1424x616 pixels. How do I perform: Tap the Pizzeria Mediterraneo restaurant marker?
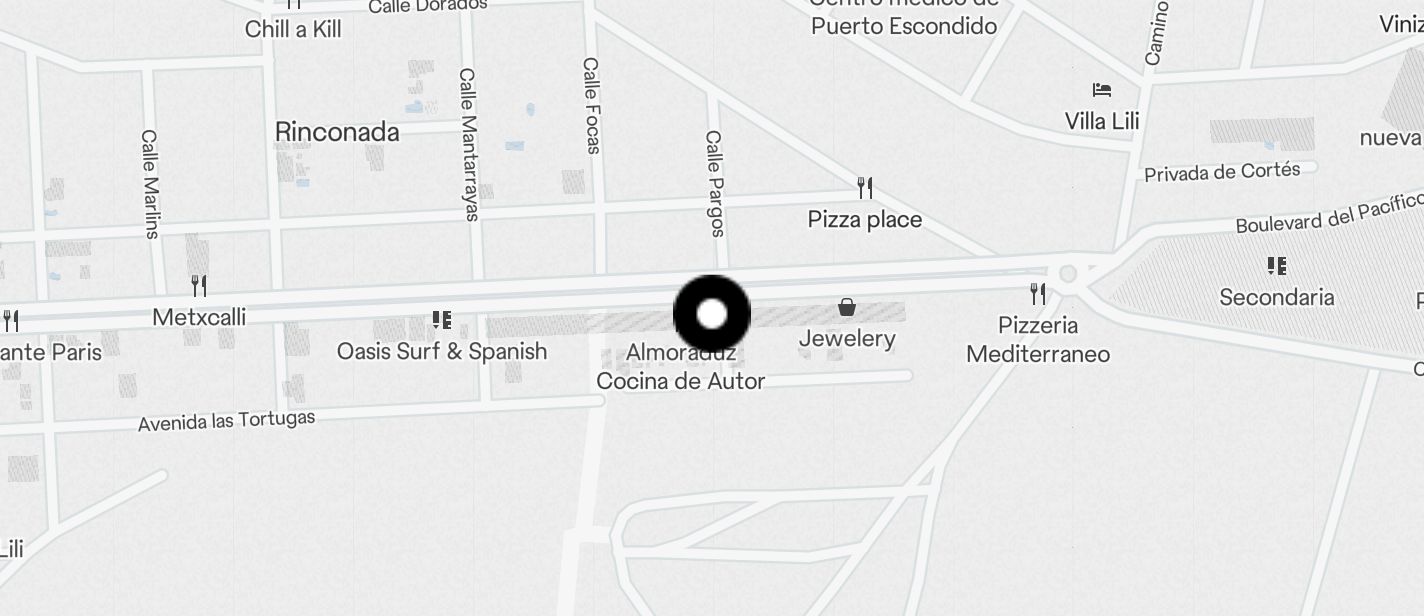point(1038,294)
